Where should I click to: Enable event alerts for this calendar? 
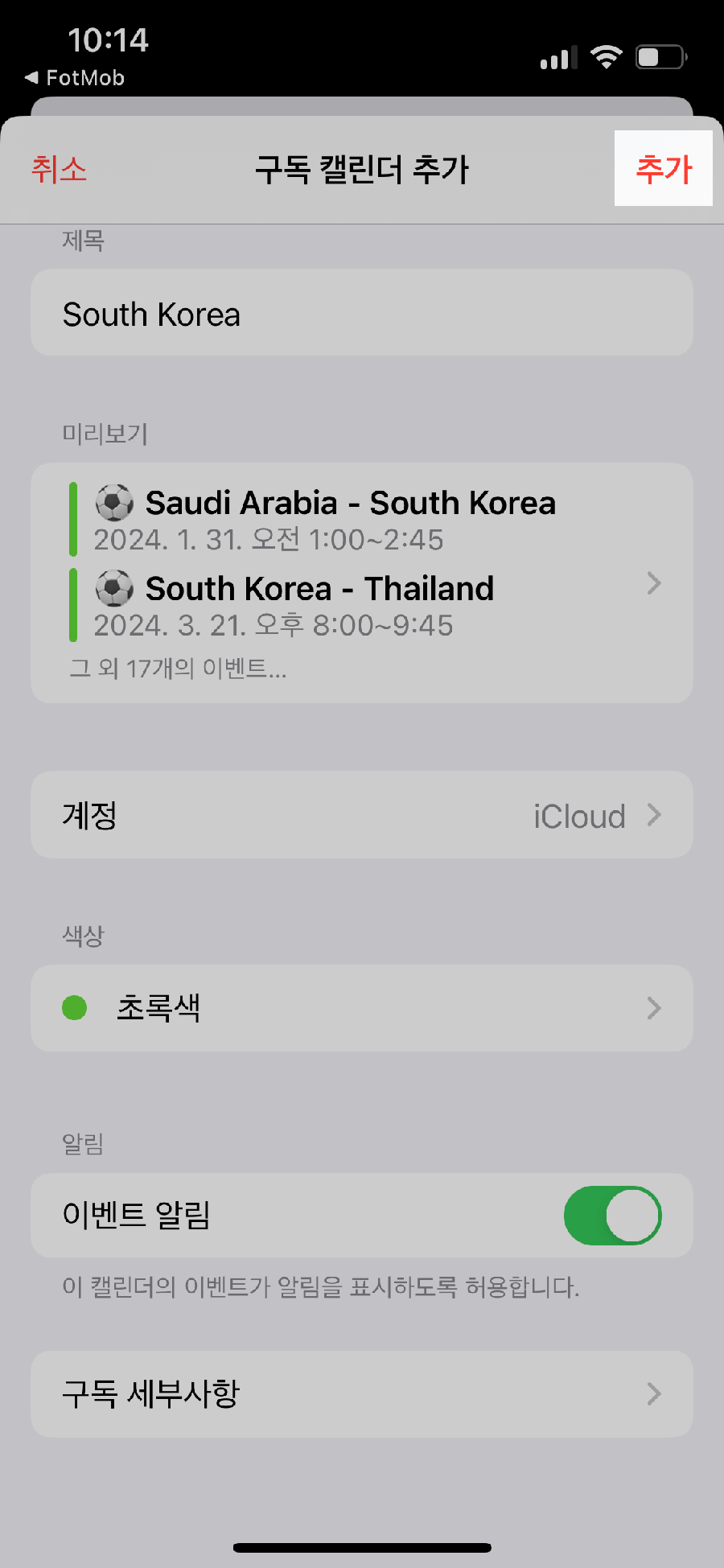pyautogui.click(x=611, y=1216)
